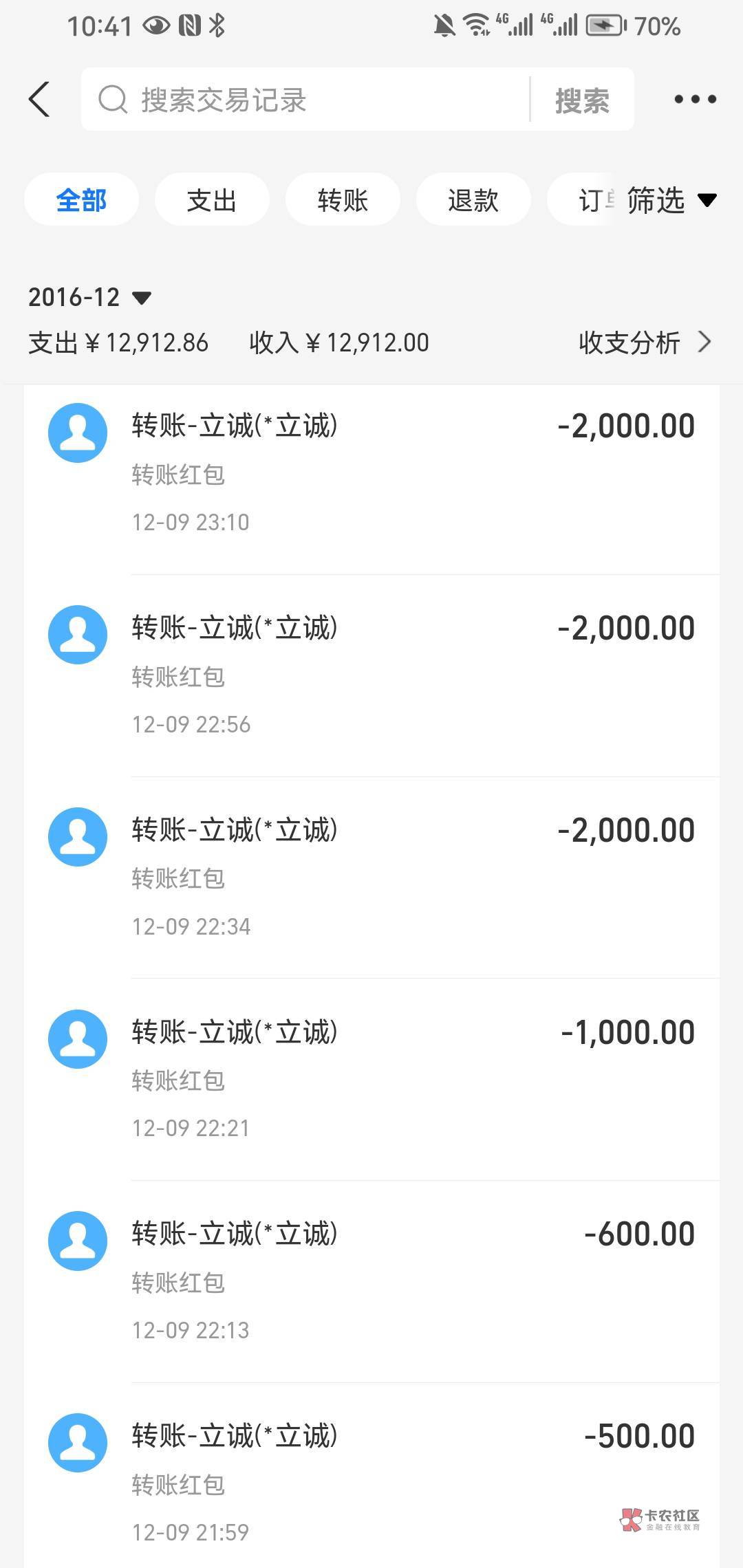This screenshot has width=743, height=1568.
Task: Tap the 搜索交易记录 search field
Action: click(x=305, y=100)
